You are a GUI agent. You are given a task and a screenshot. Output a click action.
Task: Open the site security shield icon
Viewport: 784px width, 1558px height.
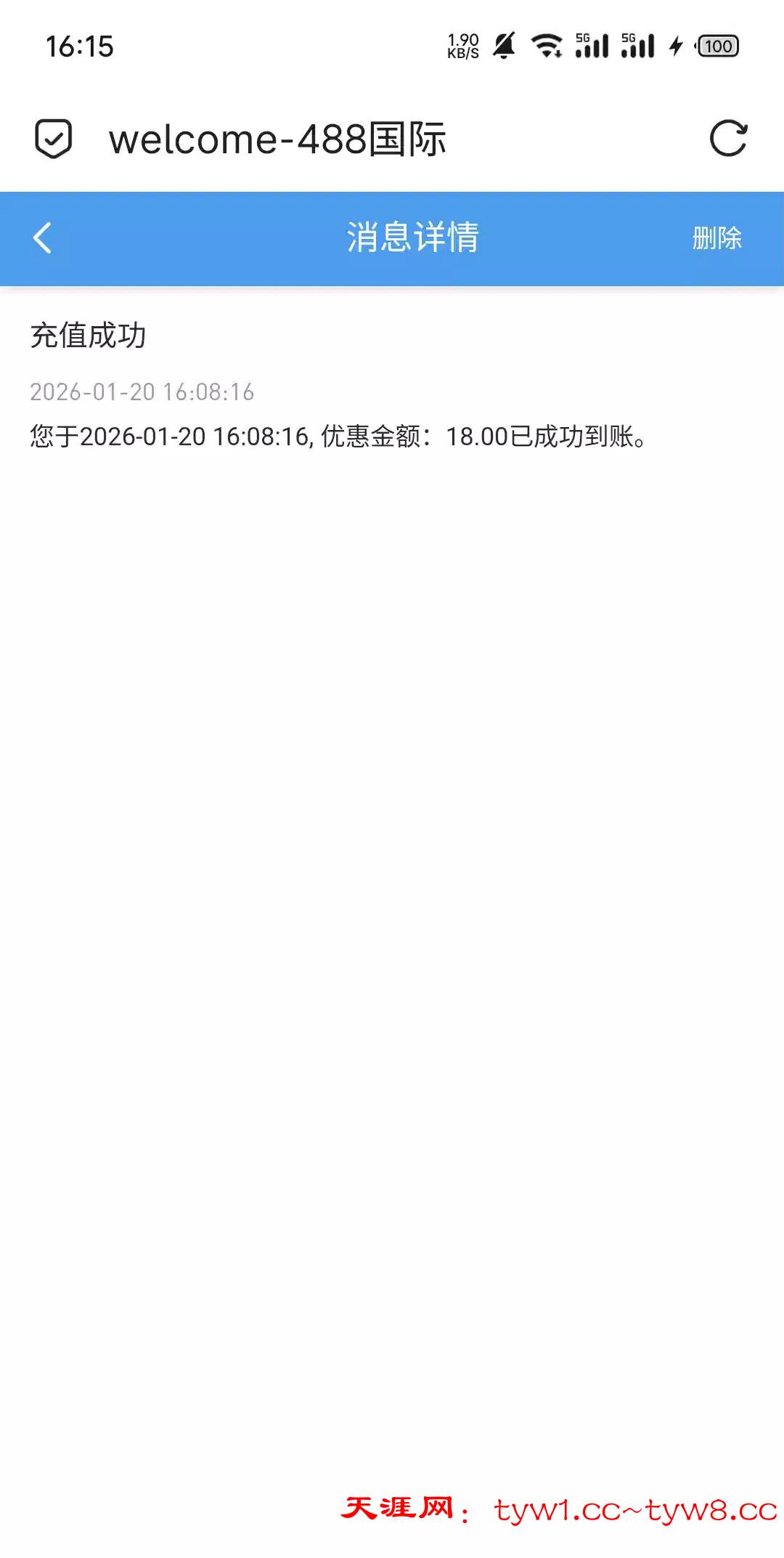coord(54,139)
